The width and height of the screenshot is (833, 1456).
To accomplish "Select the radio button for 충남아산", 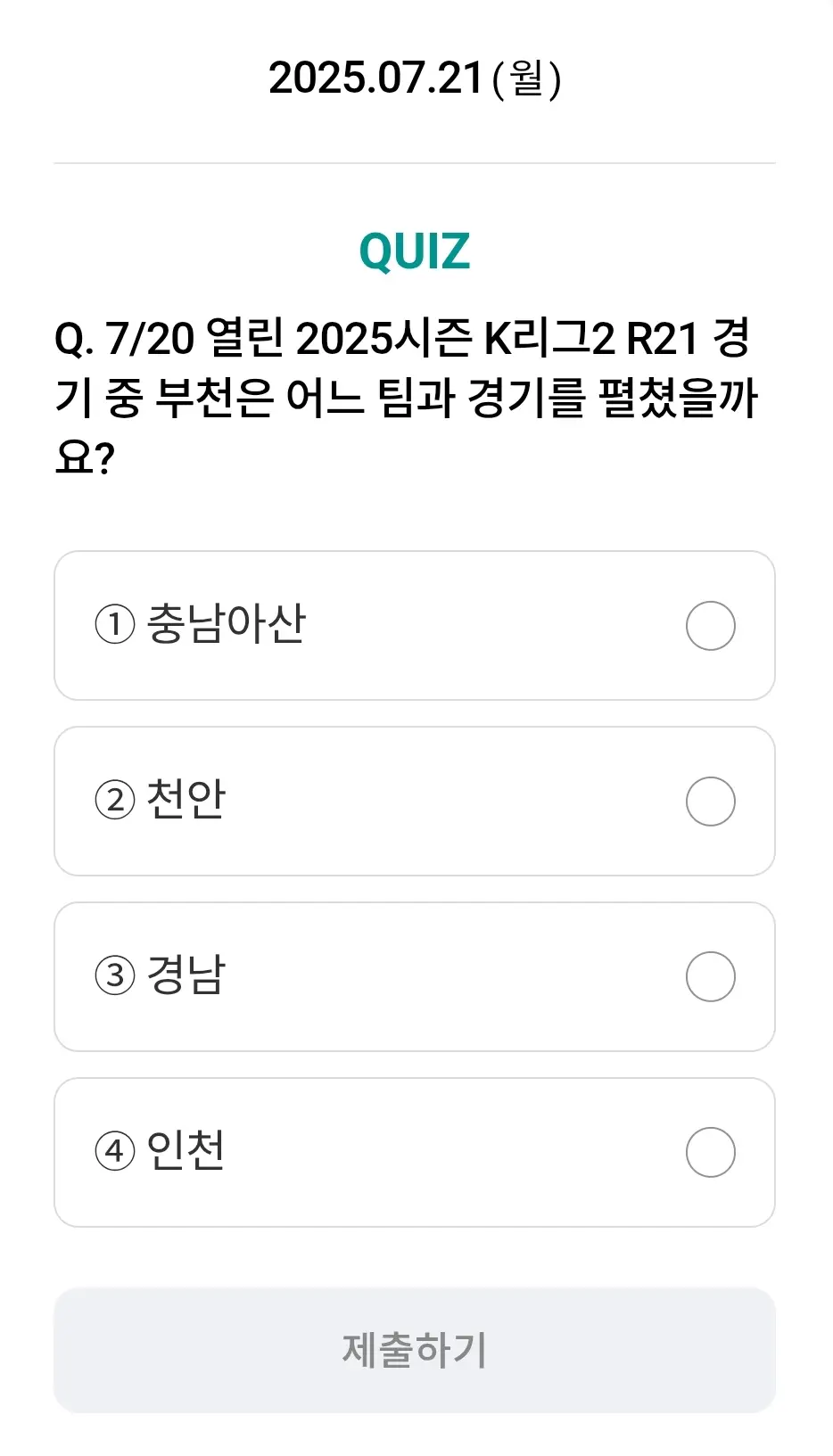I will (710, 625).
